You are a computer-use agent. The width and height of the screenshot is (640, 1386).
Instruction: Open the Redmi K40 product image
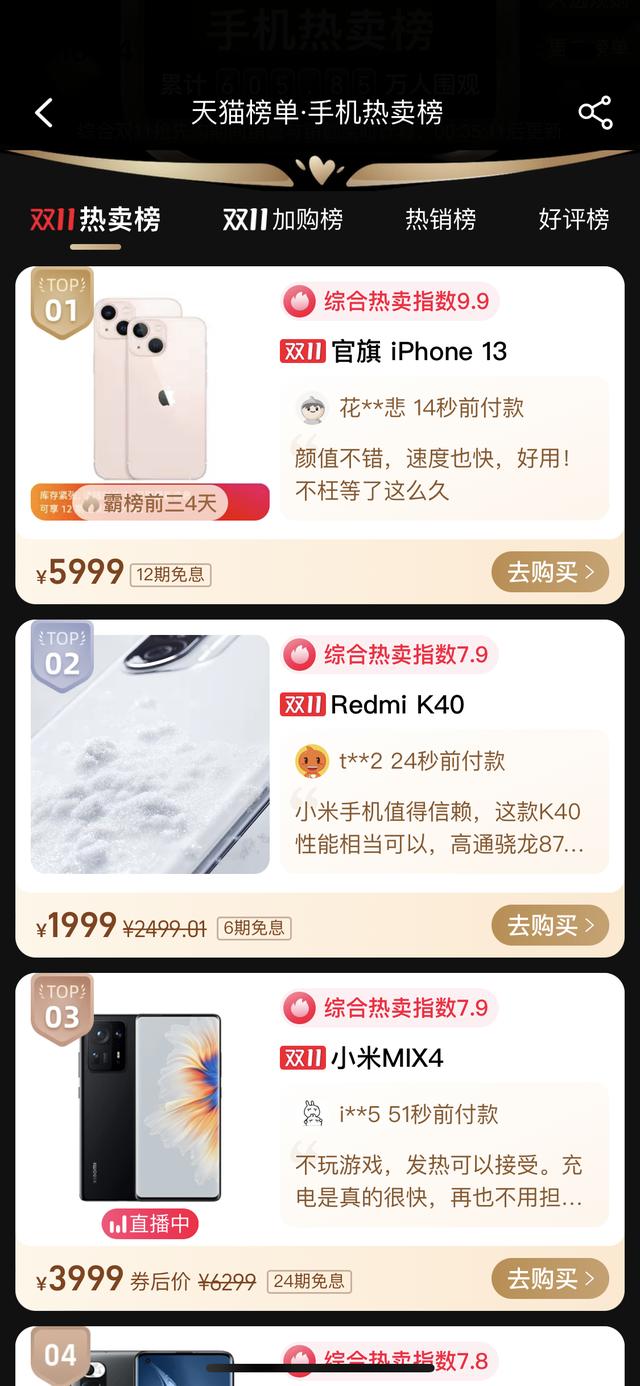(150, 754)
